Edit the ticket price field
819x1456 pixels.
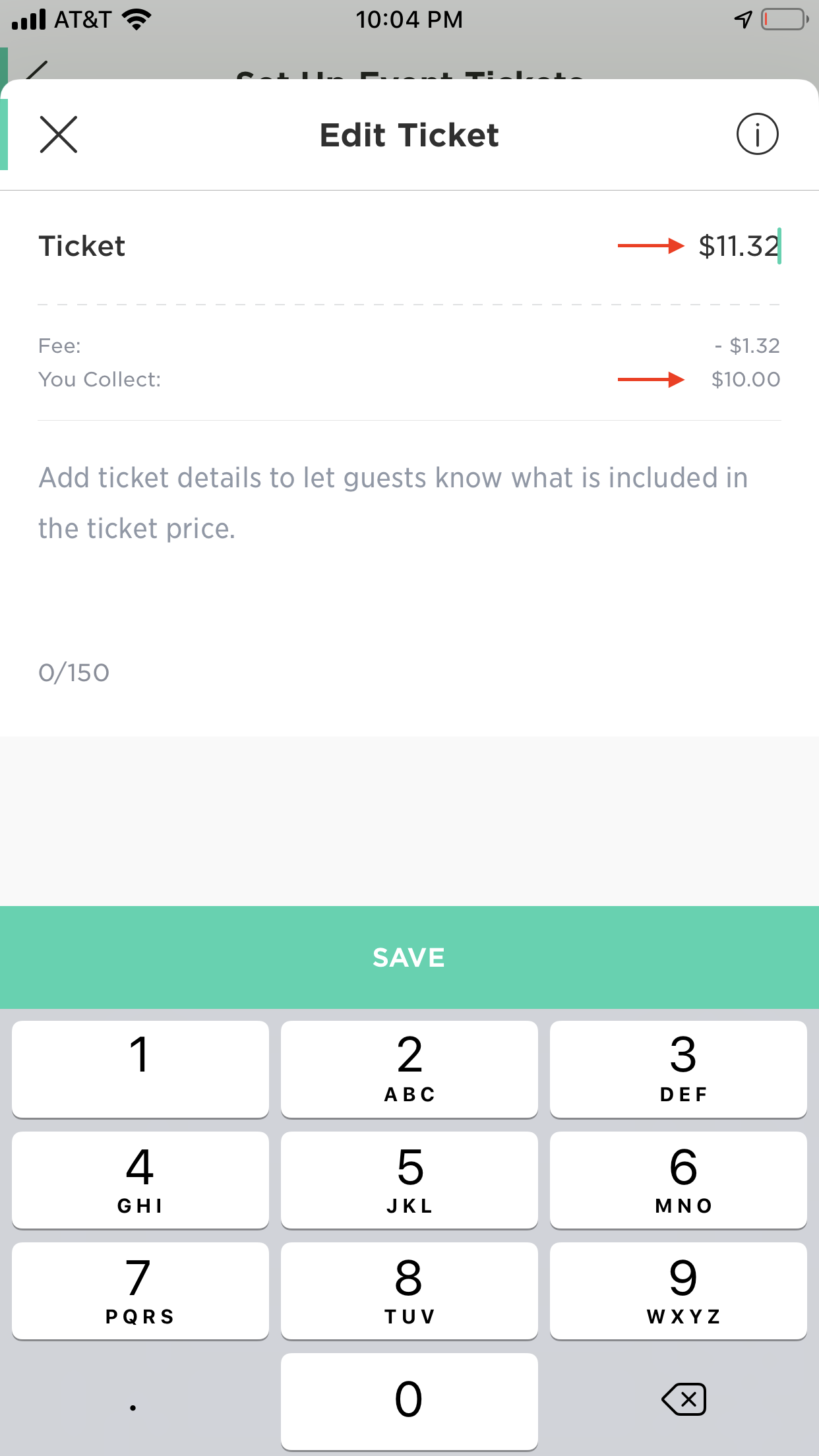point(739,246)
